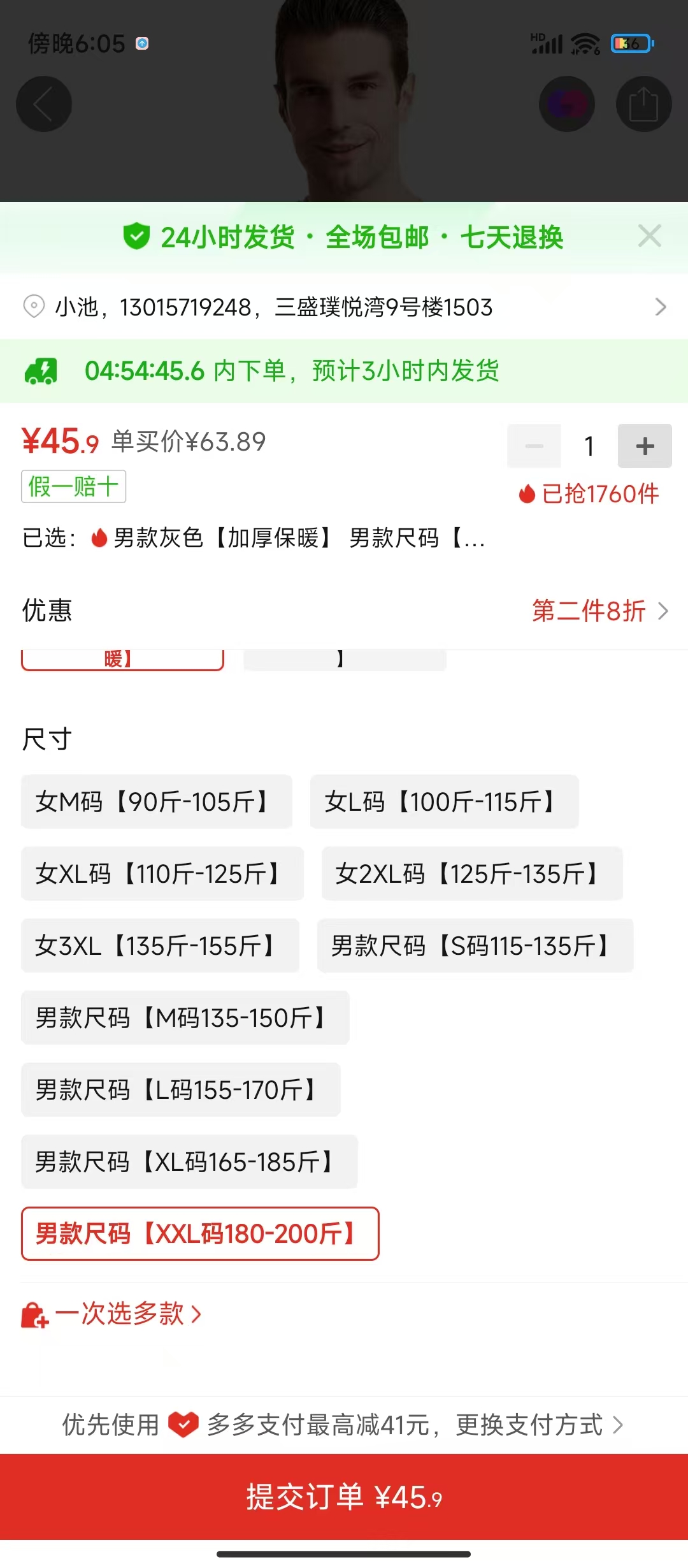Select size 女L码【100斤-115斤】

click(444, 802)
